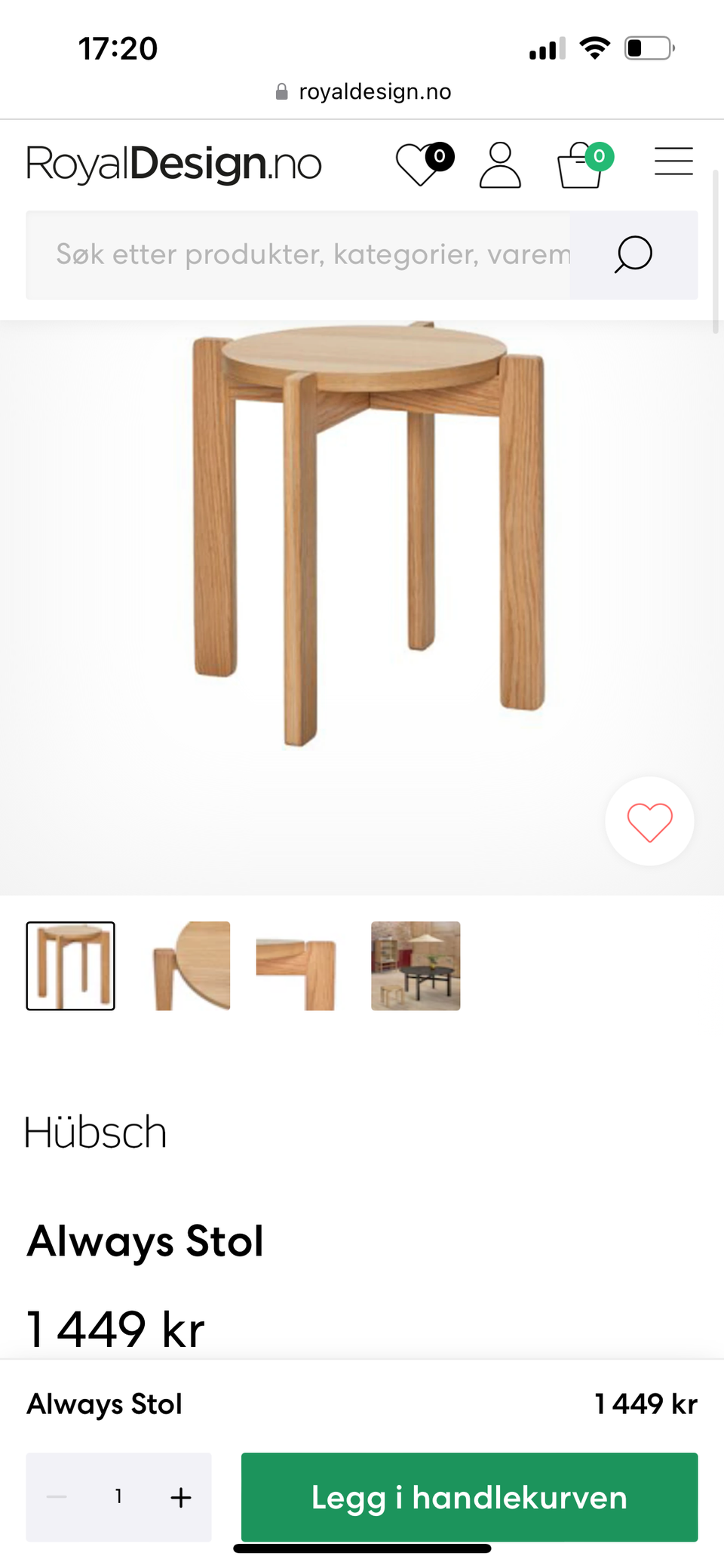Increase quantity with the plus stepper
The width and height of the screenshot is (724, 1568).
click(x=181, y=1497)
